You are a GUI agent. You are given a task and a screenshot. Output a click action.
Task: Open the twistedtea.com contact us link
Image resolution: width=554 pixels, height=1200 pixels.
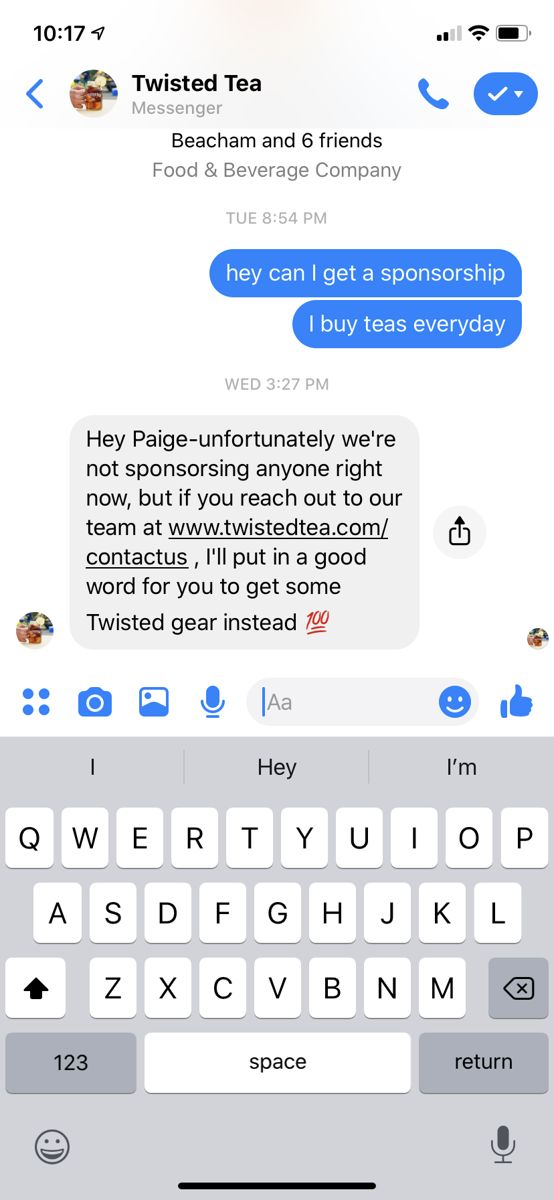point(237,542)
